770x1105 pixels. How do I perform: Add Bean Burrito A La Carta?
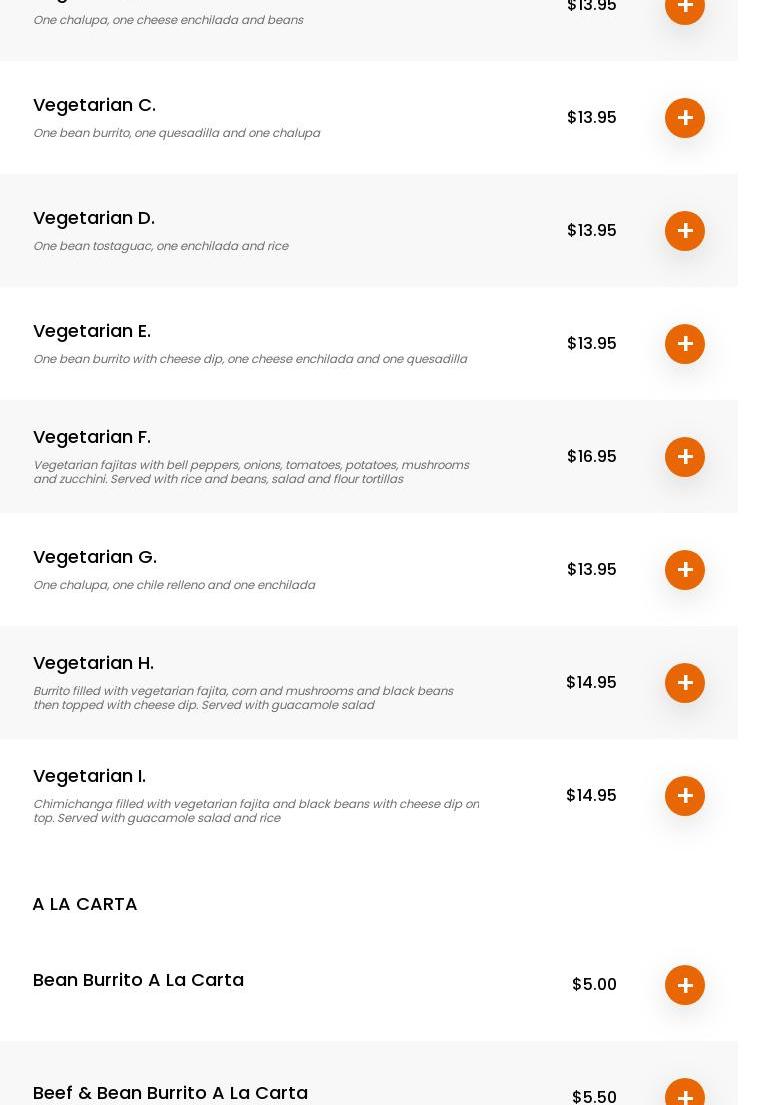point(685,985)
